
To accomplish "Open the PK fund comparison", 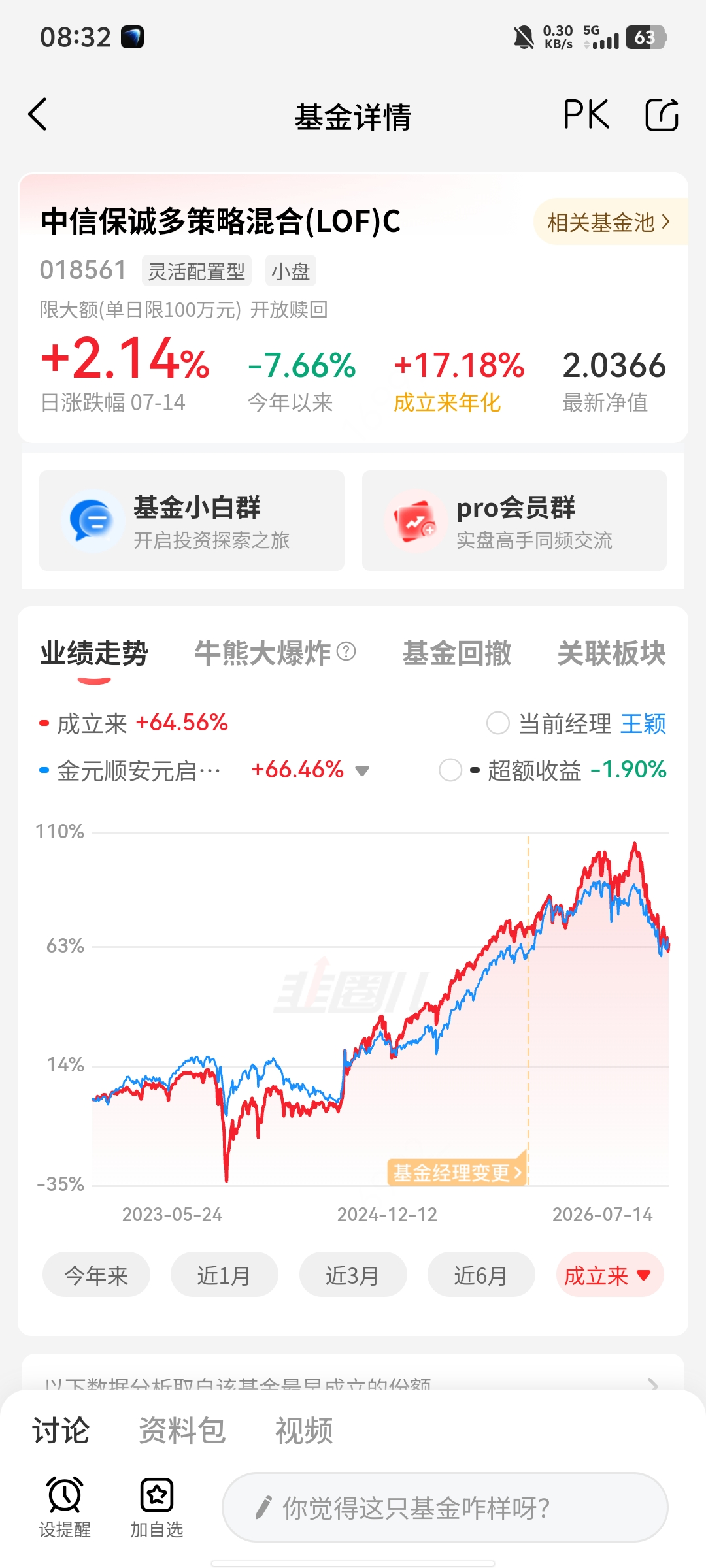I will (586, 115).
